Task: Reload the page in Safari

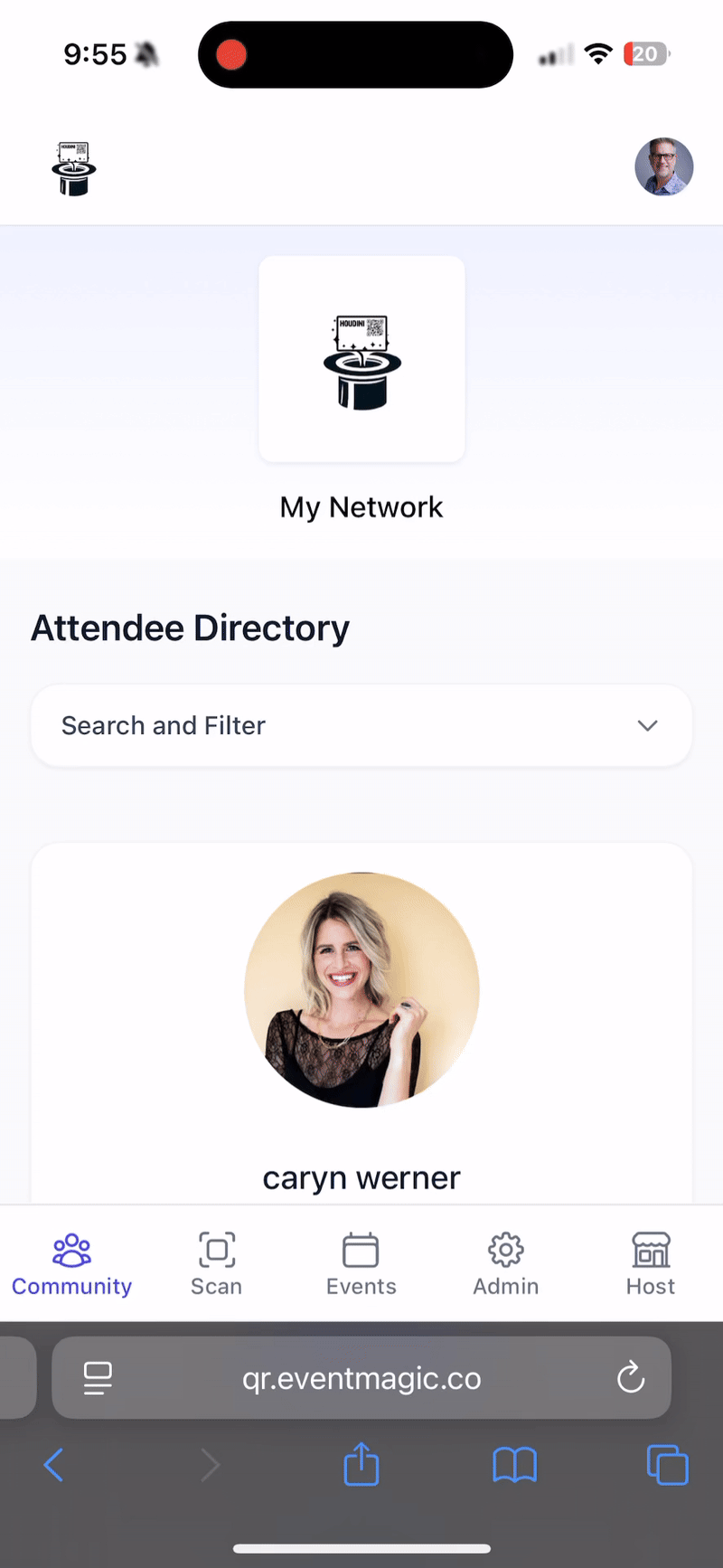Action: coord(630,1378)
